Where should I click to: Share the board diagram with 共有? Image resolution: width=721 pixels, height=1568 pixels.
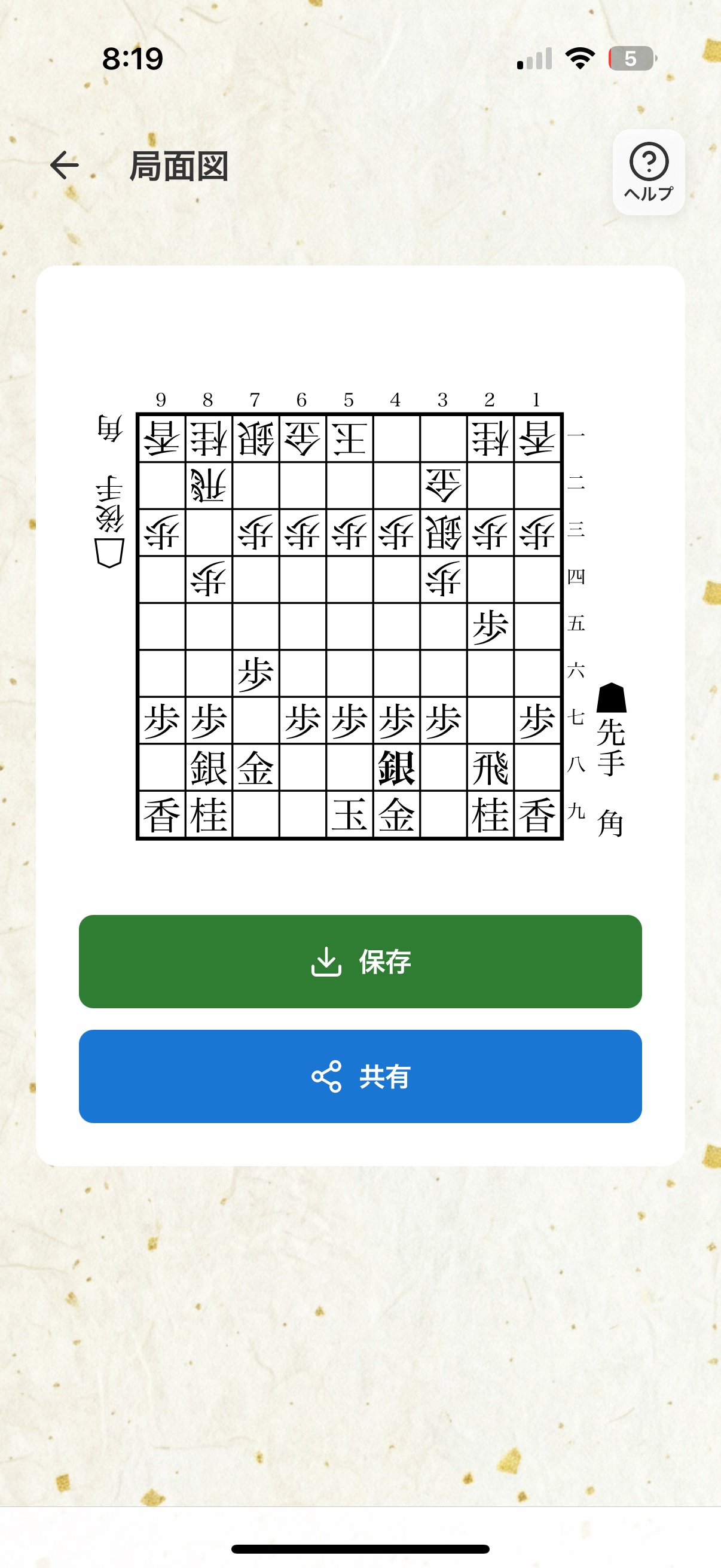(x=360, y=1076)
